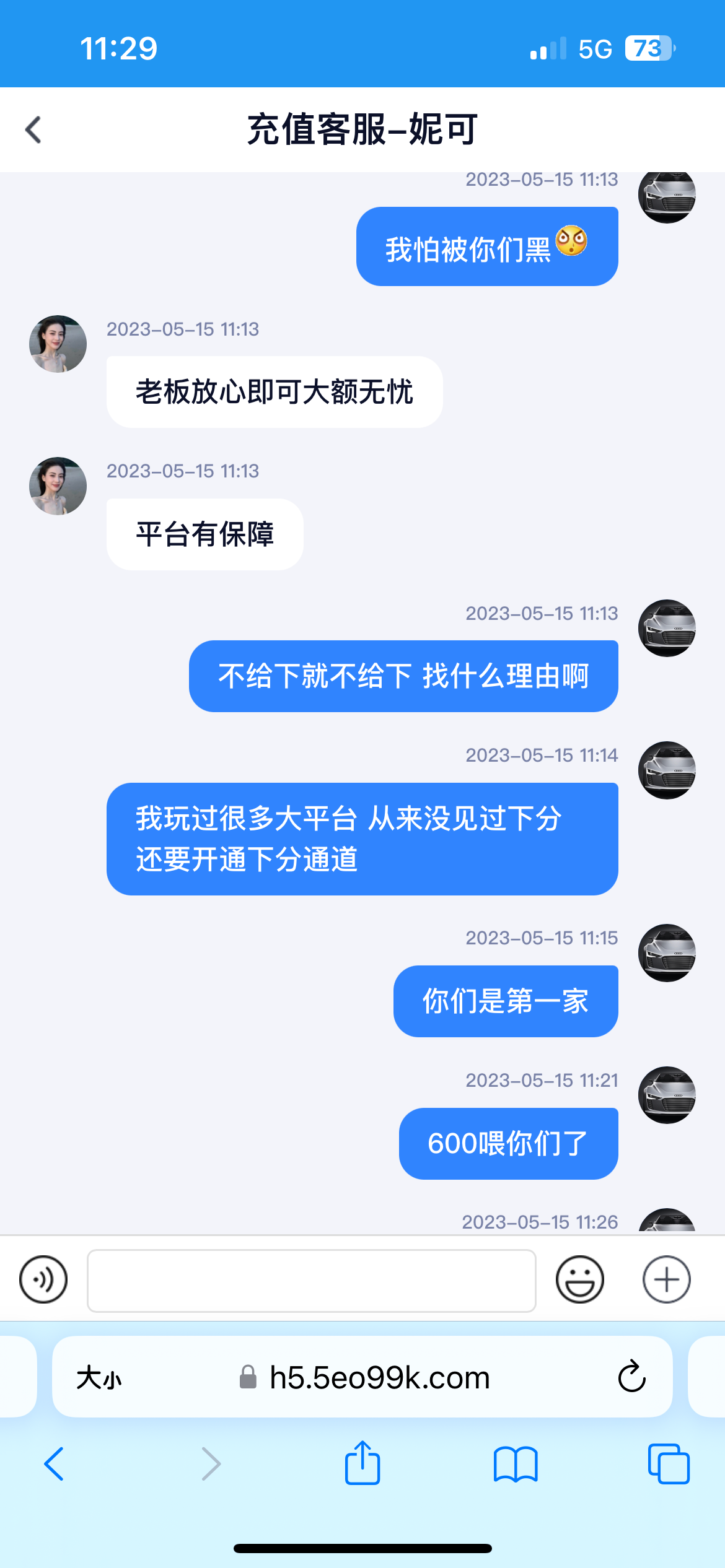Tap the h5.5eo99k.com address bar
The width and height of the screenshot is (725, 1568).
pos(378,1379)
